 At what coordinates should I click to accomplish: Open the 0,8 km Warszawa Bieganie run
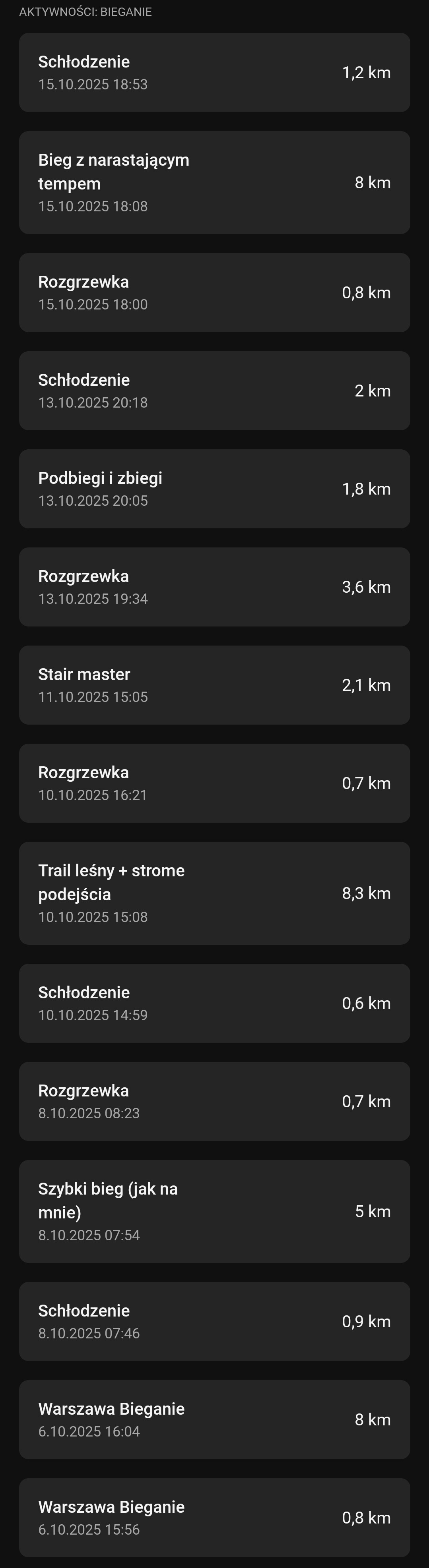tap(214, 1518)
